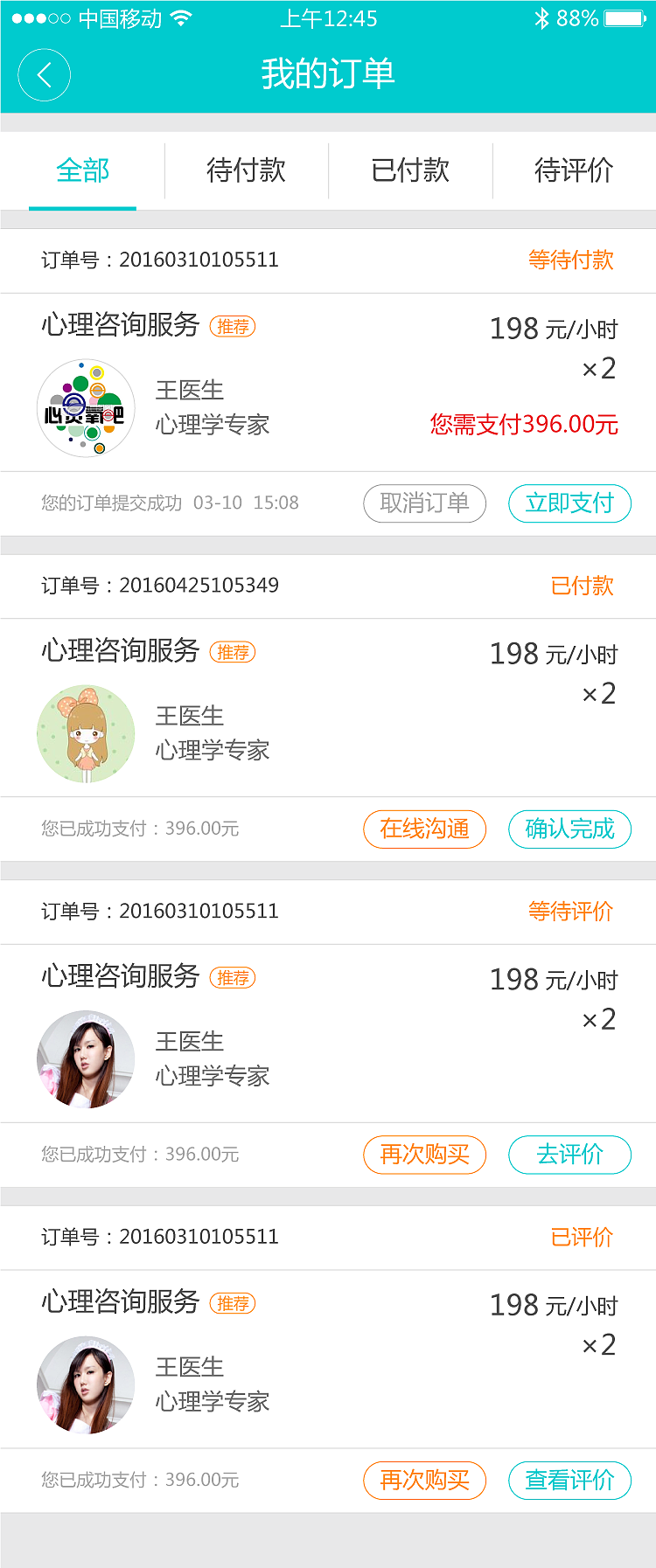Open the 待评价 tab
The width and height of the screenshot is (656, 1568).
(x=574, y=171)
